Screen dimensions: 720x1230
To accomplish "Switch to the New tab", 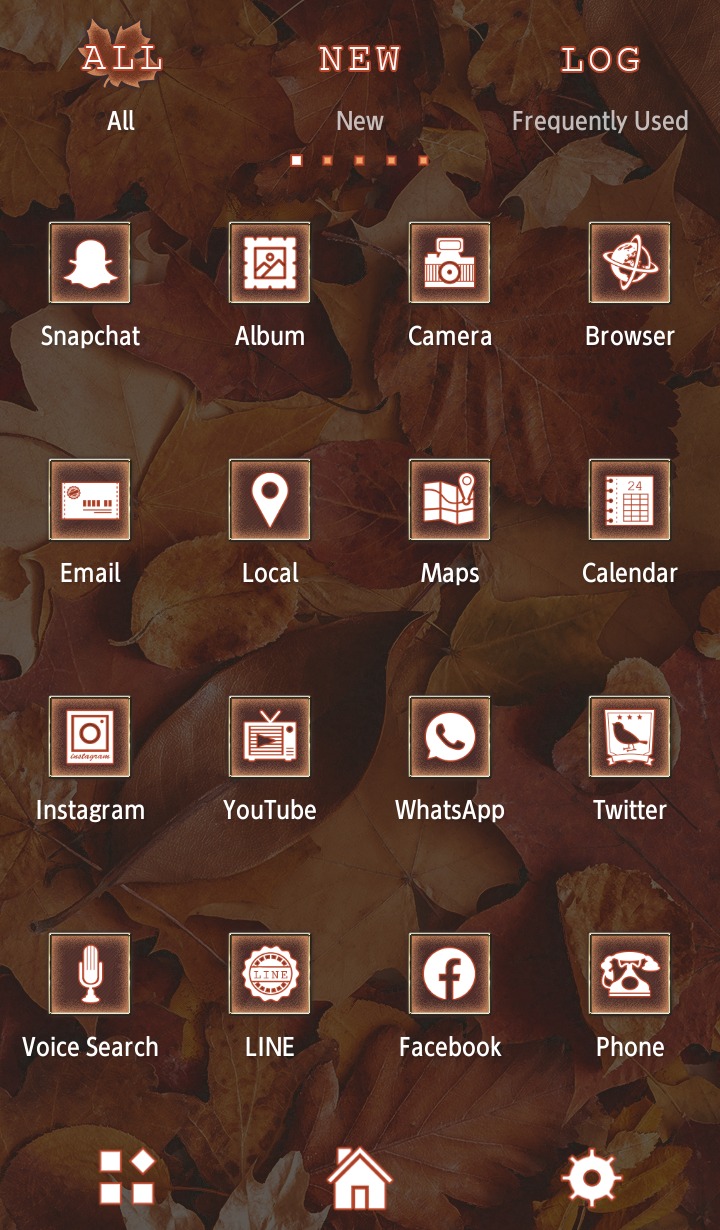I will [x=360, y=88].
